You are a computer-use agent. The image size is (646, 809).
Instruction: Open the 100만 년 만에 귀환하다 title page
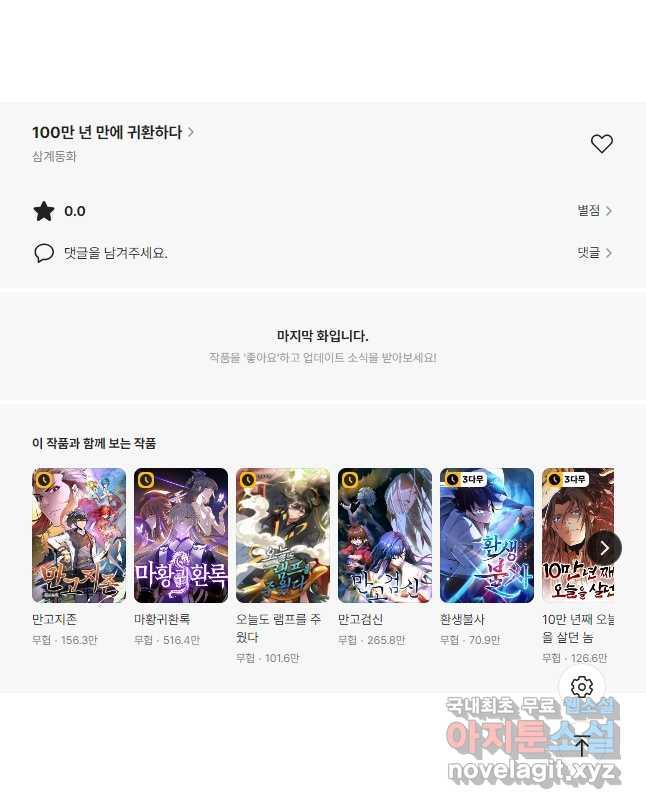(x=113, y=132)
